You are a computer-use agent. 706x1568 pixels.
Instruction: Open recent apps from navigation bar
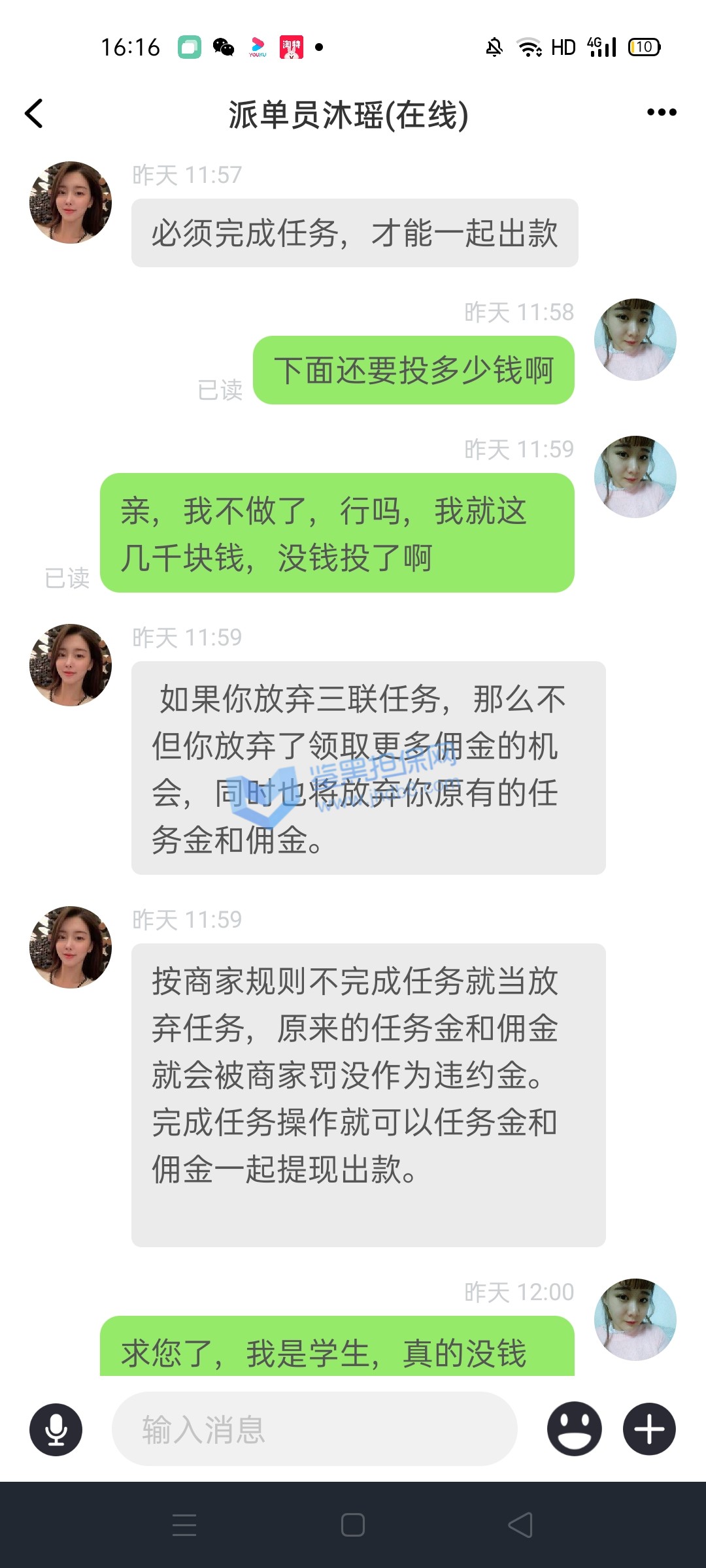click(x=184, y=1525)
